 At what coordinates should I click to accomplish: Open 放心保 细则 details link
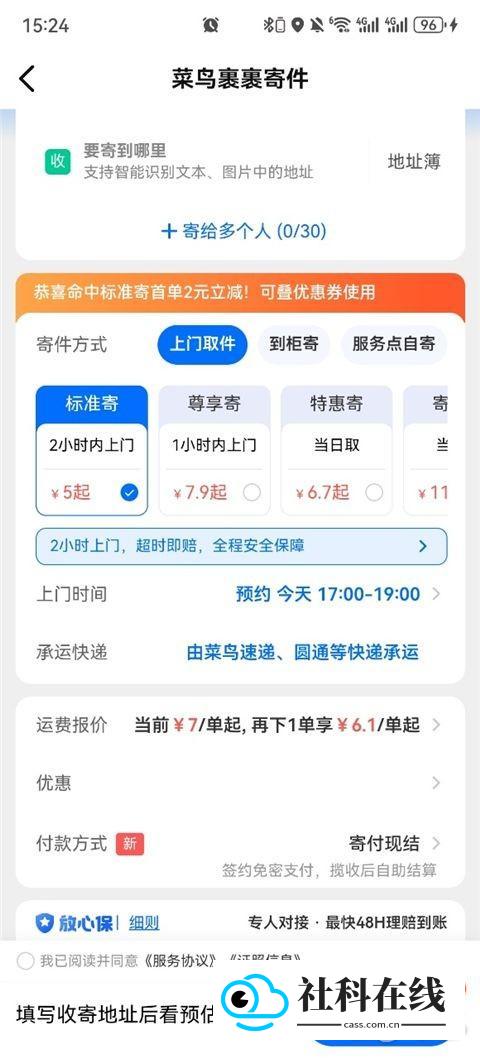(144, 923)
